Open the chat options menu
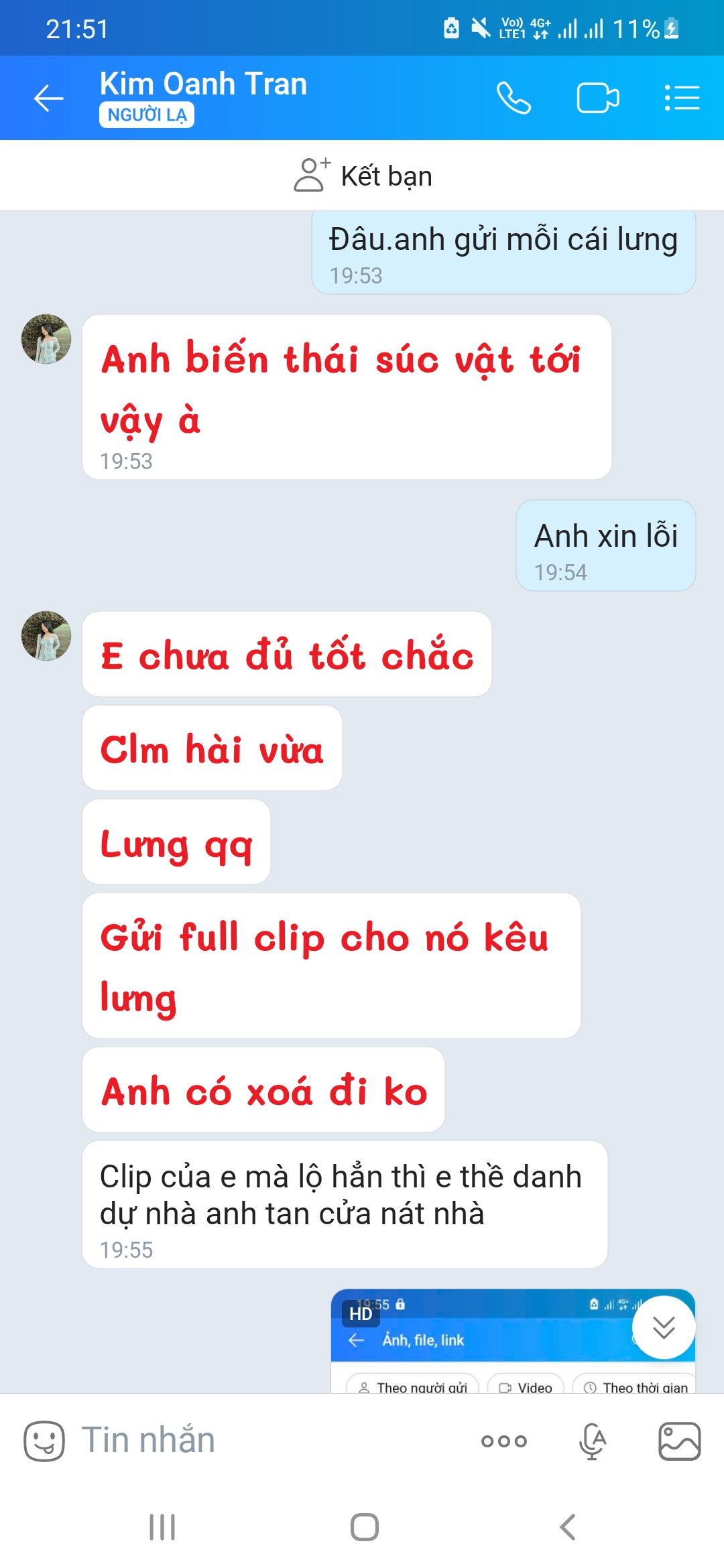This screenshot has height=1568, width=724. pyautogui.click(x=682, y=99)
